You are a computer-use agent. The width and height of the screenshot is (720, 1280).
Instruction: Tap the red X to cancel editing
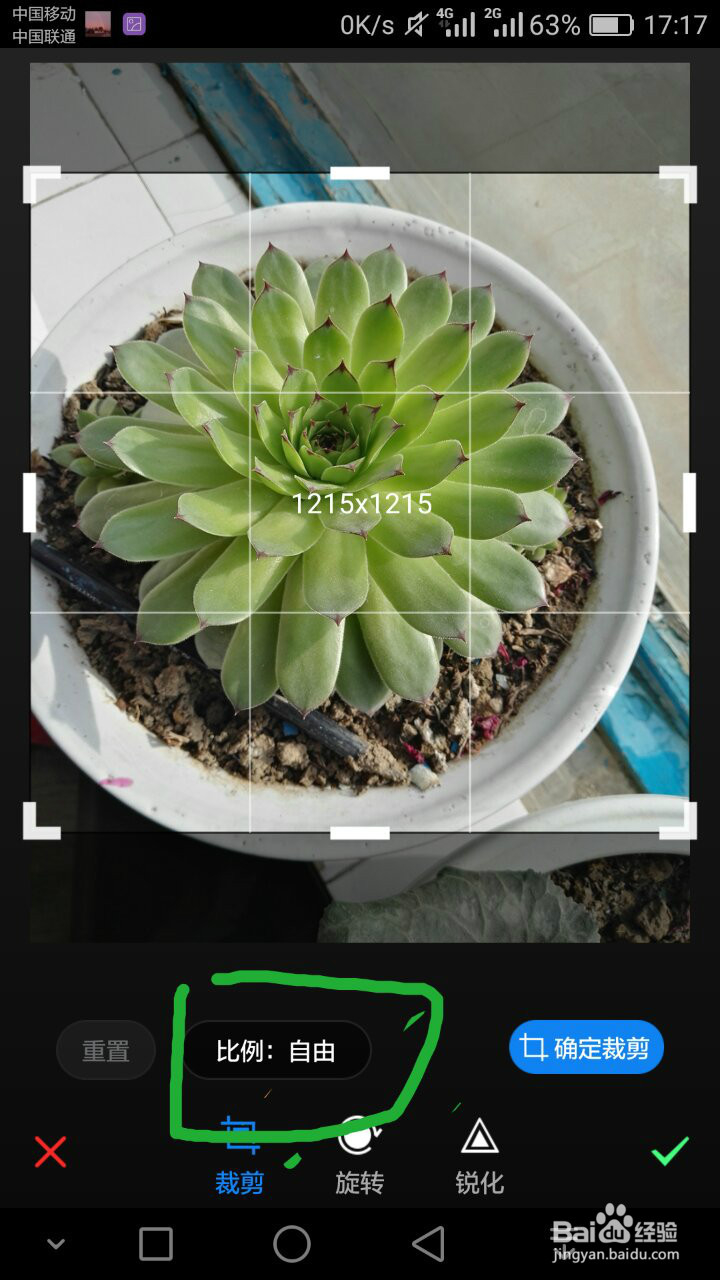50,1152
